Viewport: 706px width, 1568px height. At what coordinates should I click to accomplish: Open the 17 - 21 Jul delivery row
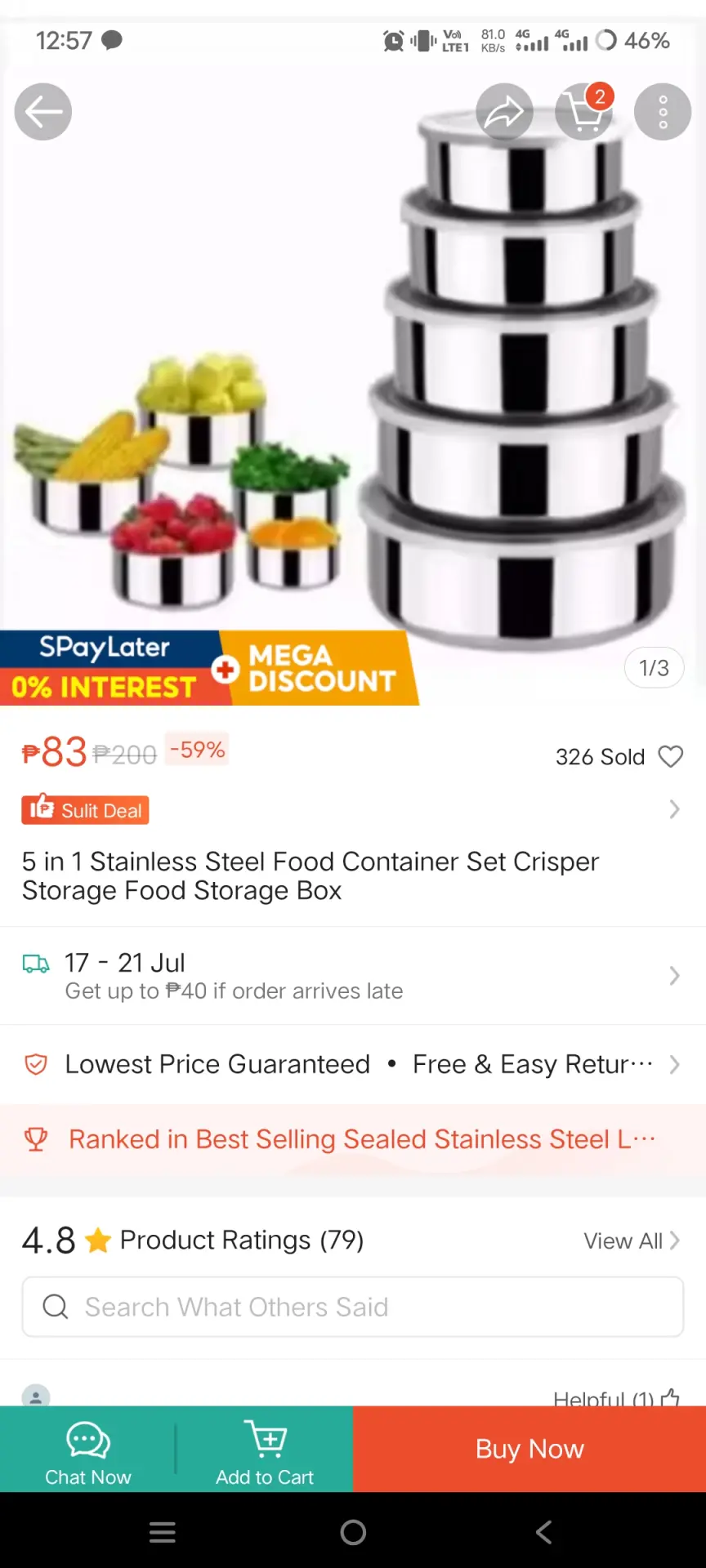(353, 976)
